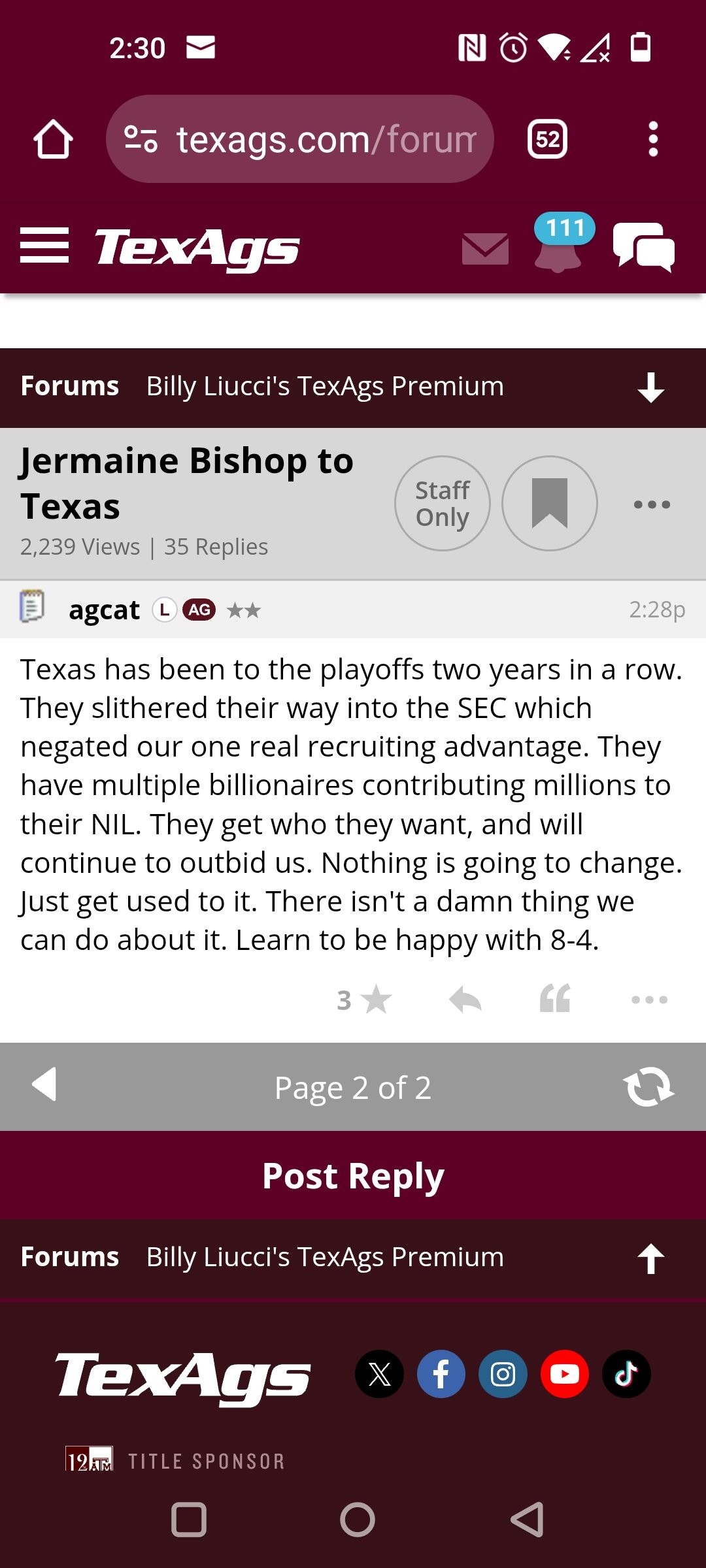Bookmark the Jermaine Bishop to Texas thread

[550, 504]
